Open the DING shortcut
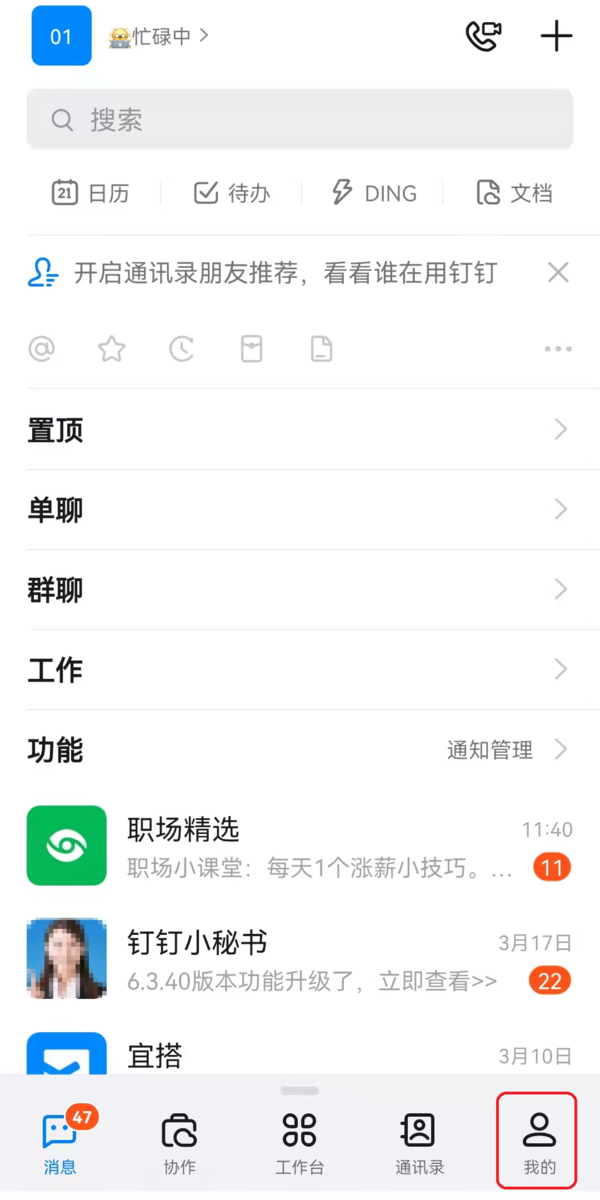This screenshot has width=600, height=1200. [x=374, y=193]
